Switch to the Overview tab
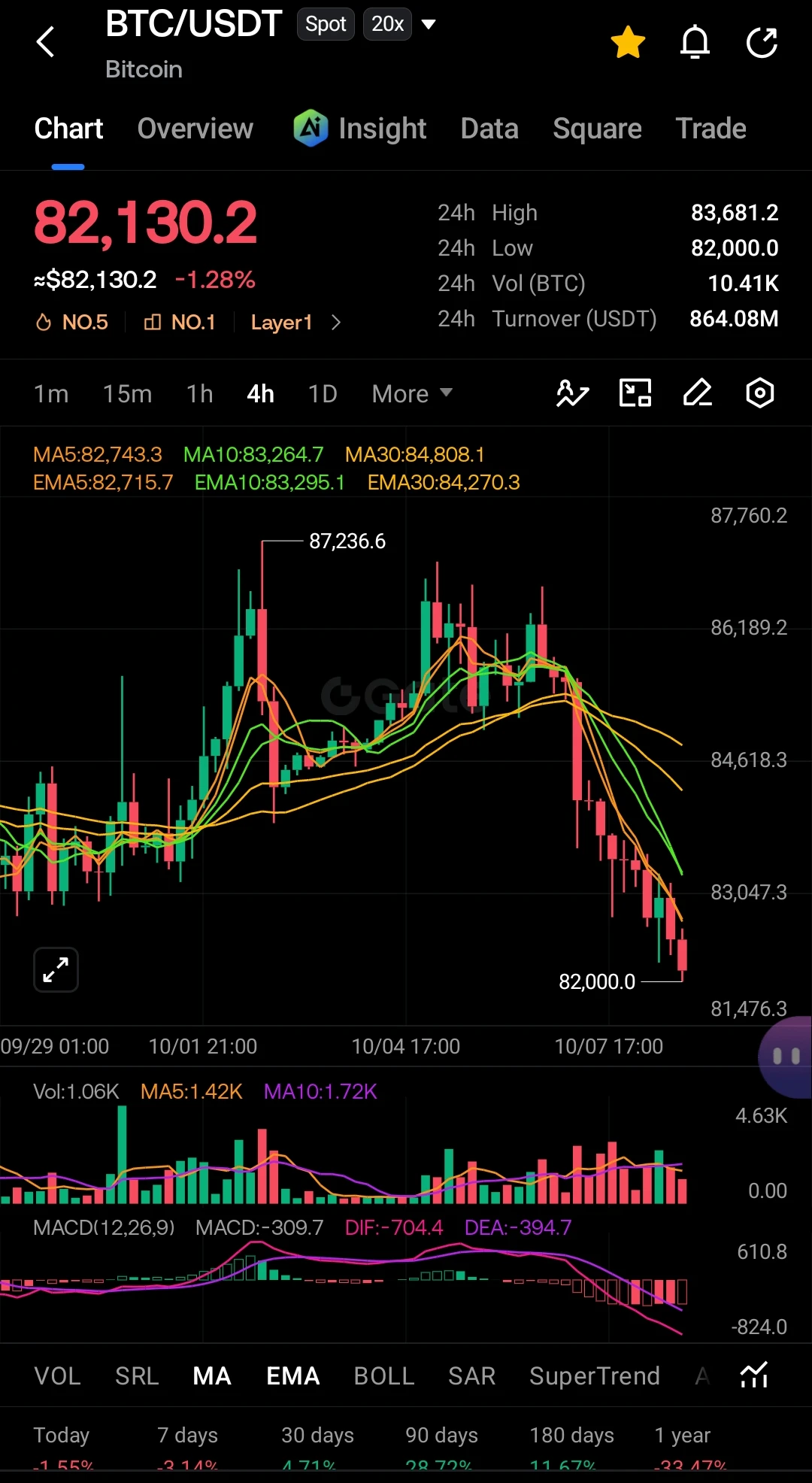Viewport: 812px width, 1483px height. coord(195,129)
